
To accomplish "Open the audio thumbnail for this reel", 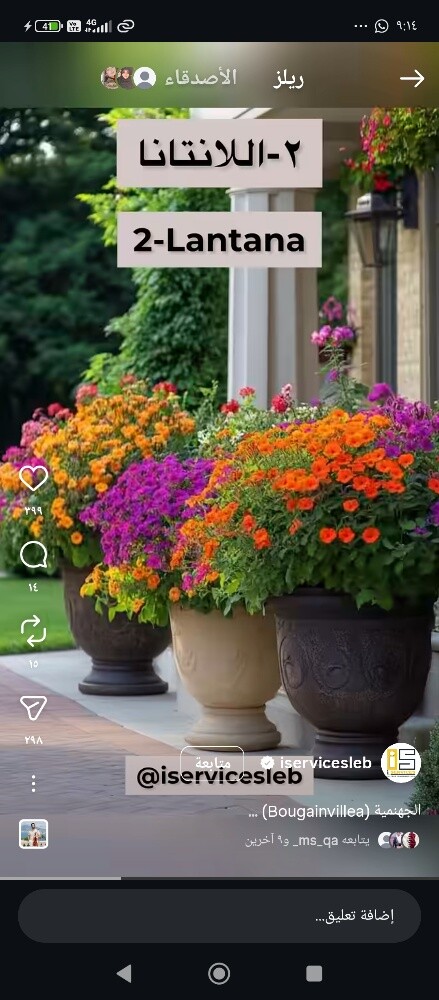I will pyautogui.click(x=33, y=834).
